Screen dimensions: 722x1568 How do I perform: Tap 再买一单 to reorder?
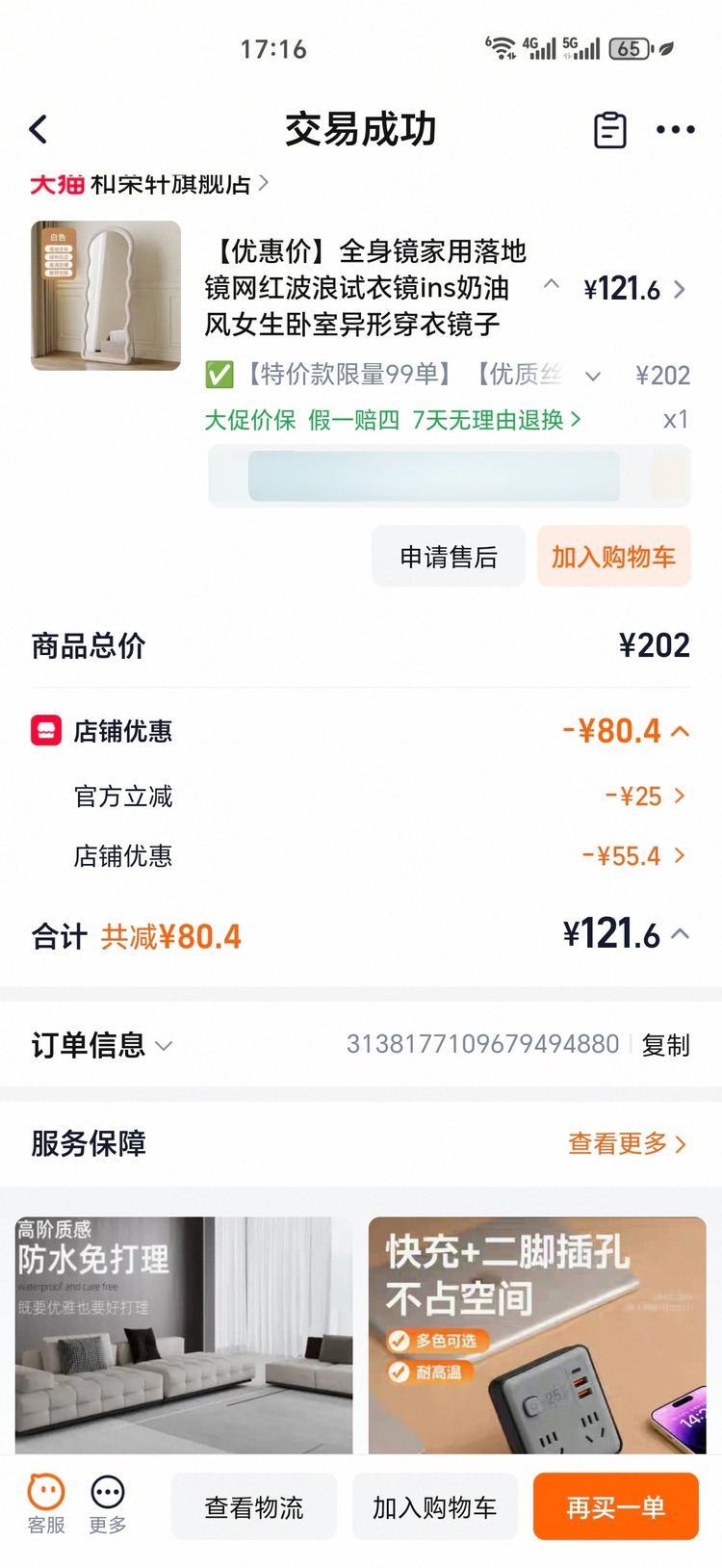[615, 1507]
